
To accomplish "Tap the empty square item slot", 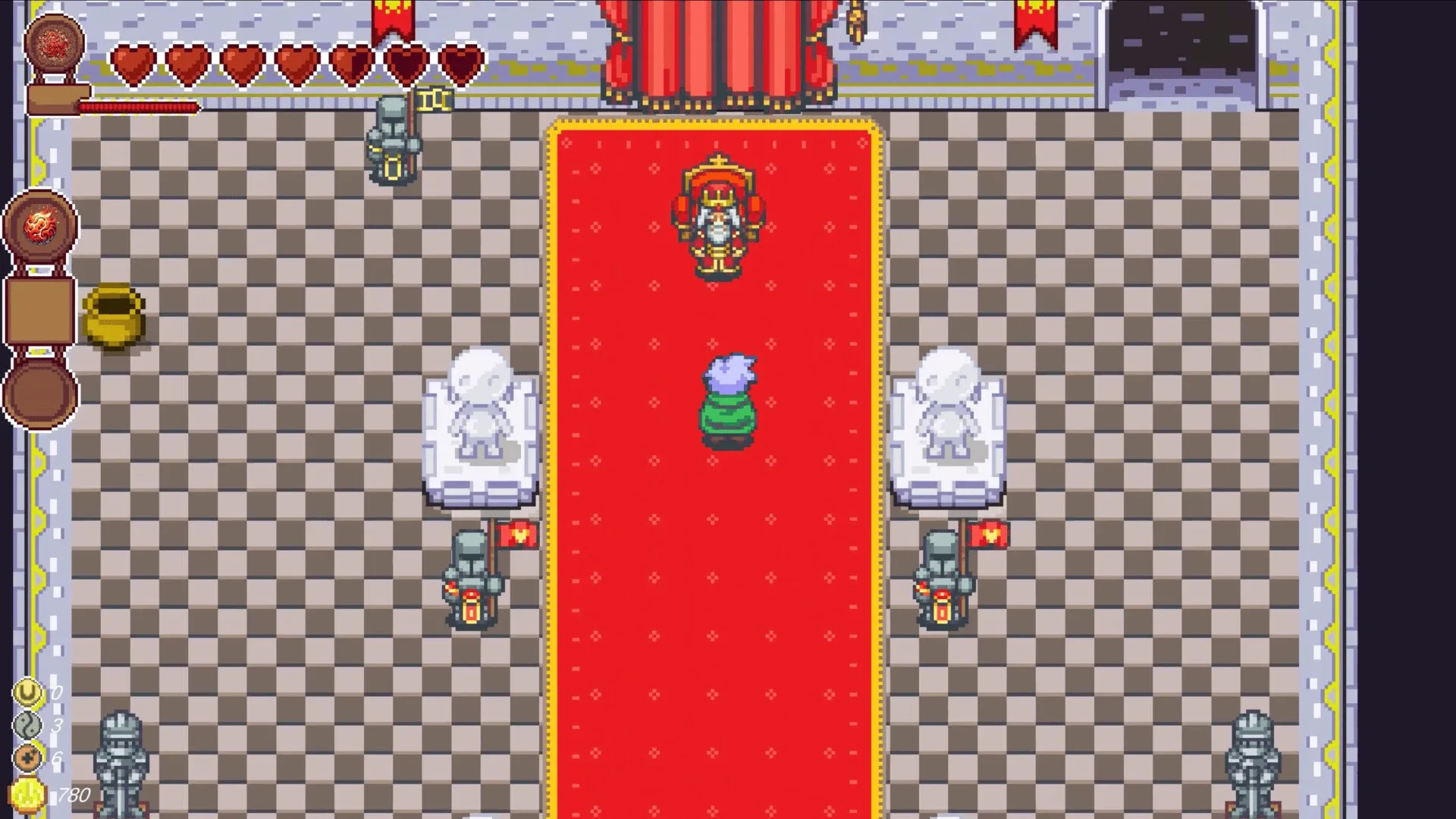I will coord(40,310).
